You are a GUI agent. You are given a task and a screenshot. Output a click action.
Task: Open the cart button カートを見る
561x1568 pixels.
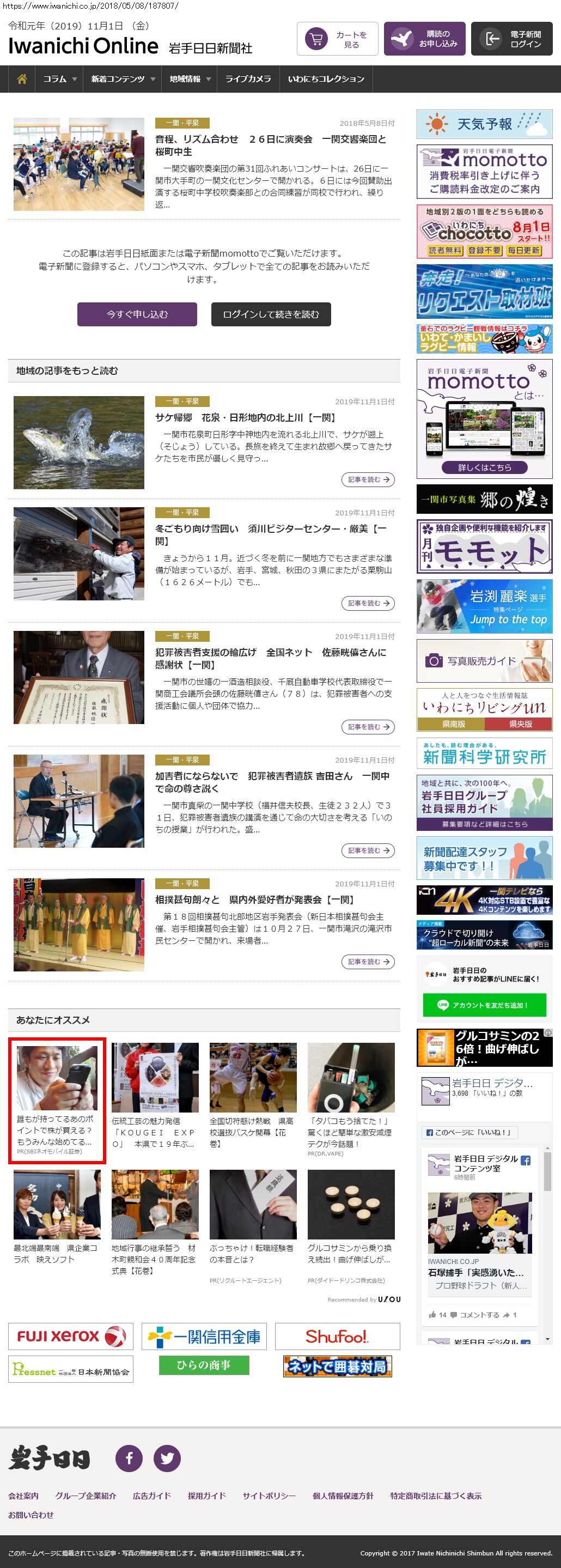tap(337, 39)
